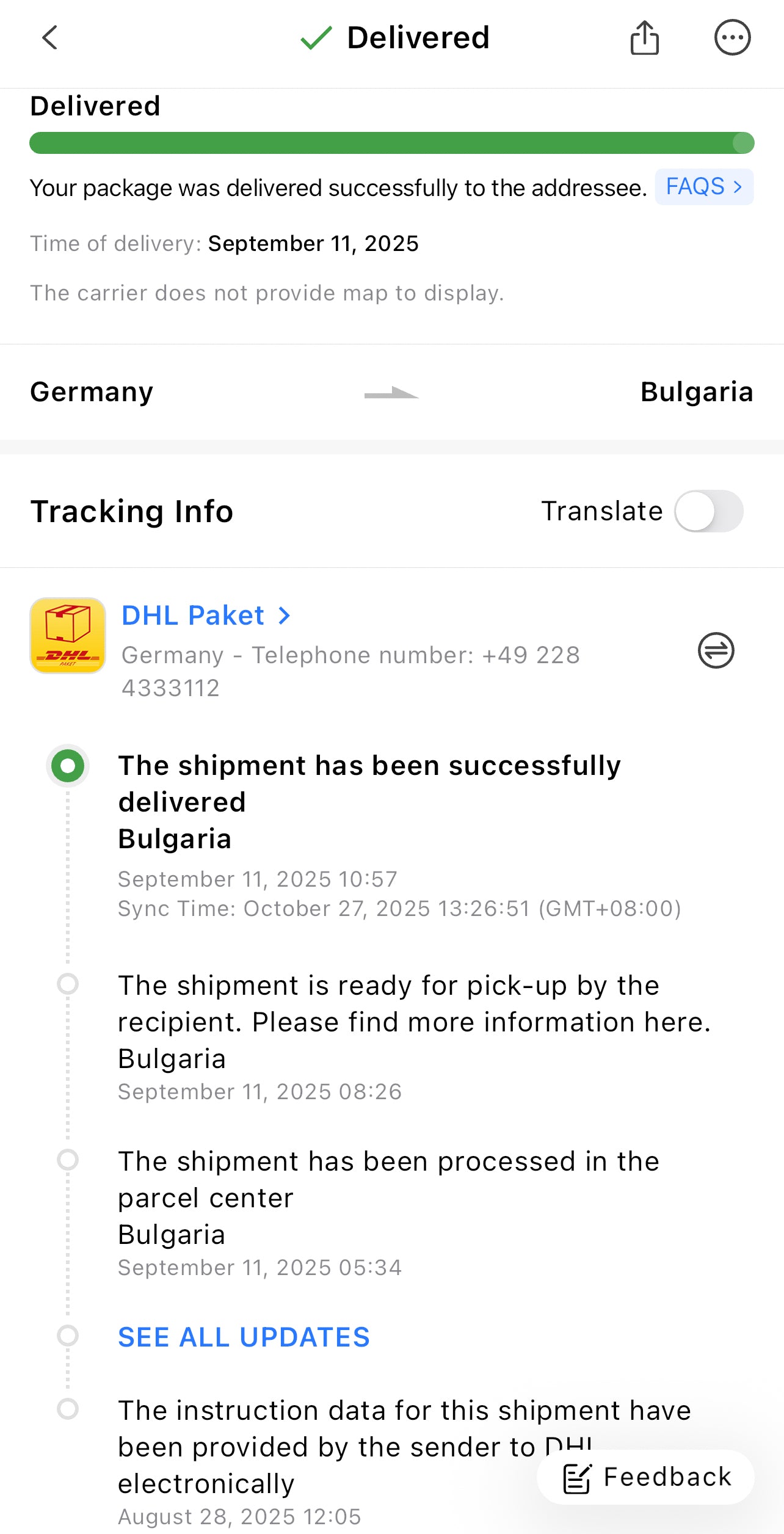Open the more options menu
The height and width of the screenshot is (1534, 784).
click(x=732, y=38)
